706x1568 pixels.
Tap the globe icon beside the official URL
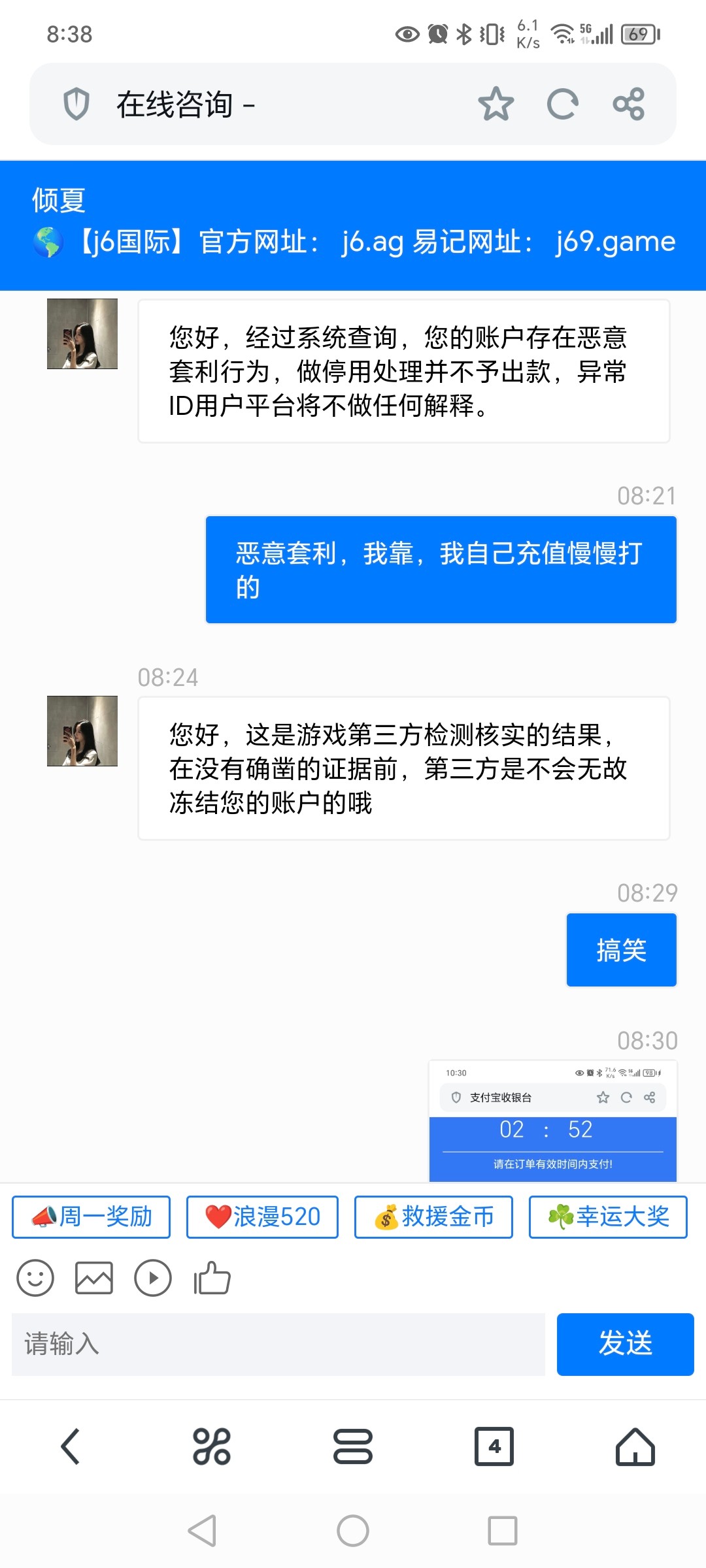pyautogui.click(x=47, y=242)
